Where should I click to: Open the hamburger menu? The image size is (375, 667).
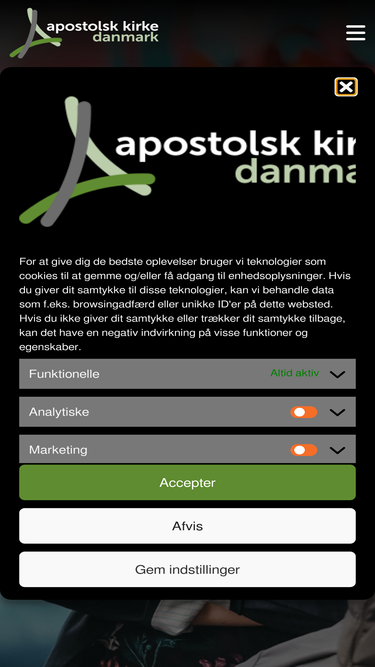point(355,33)
